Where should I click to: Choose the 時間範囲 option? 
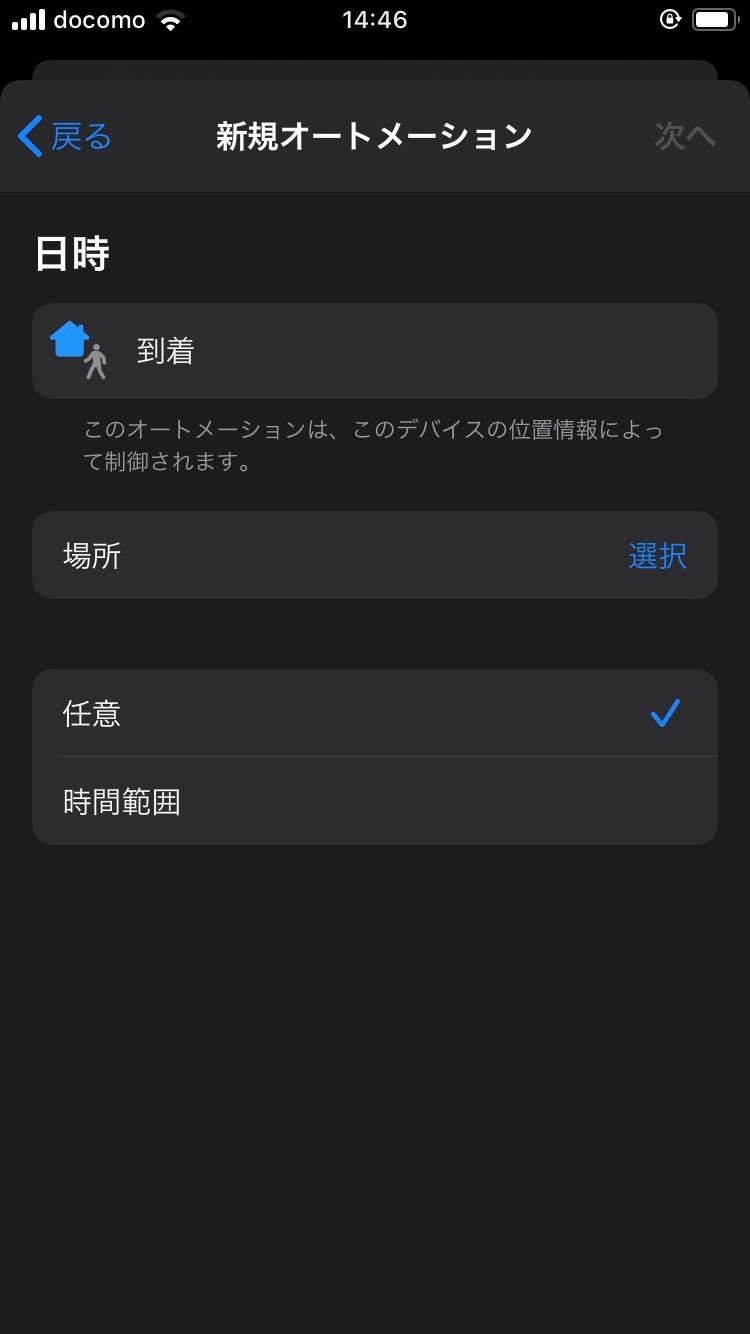pos(375,801)
